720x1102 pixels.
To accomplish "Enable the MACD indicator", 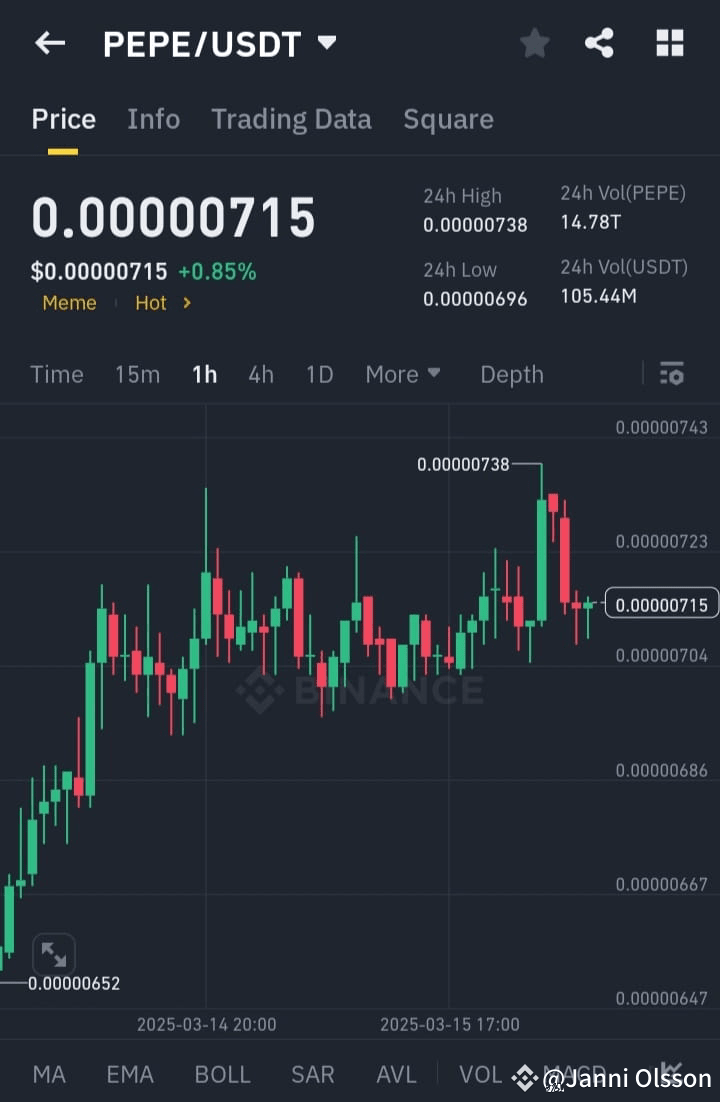I will [x=575, y=1074].
